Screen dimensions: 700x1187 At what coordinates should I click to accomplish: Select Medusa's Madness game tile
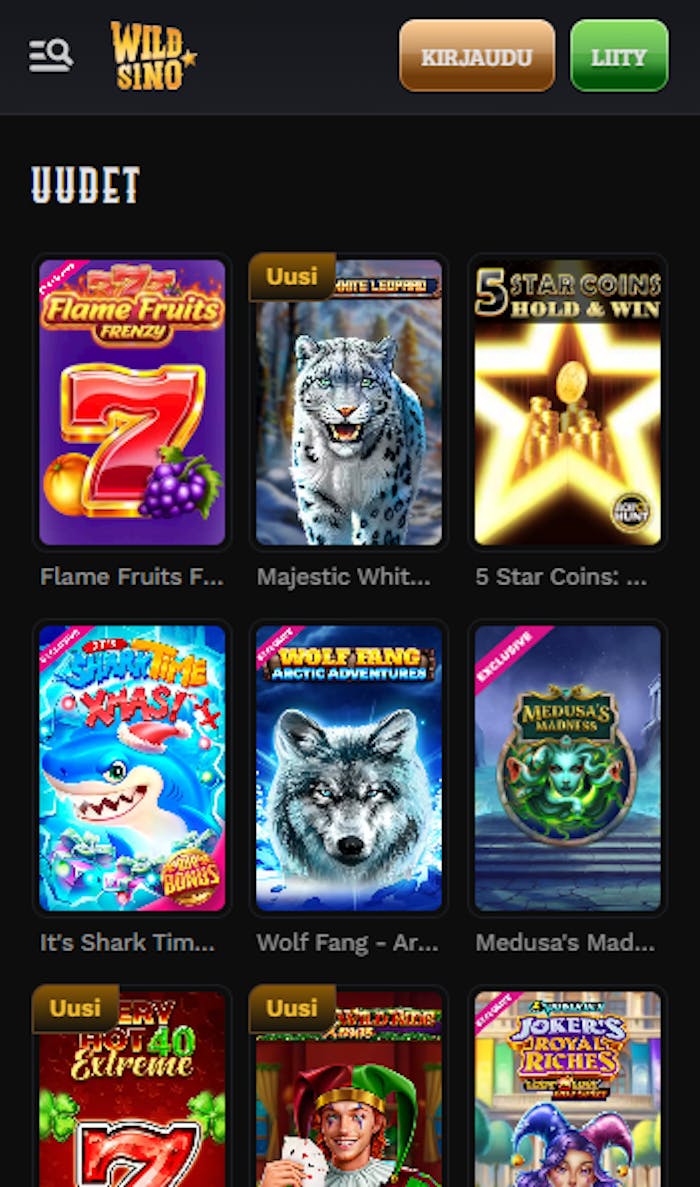coord(567,768)
